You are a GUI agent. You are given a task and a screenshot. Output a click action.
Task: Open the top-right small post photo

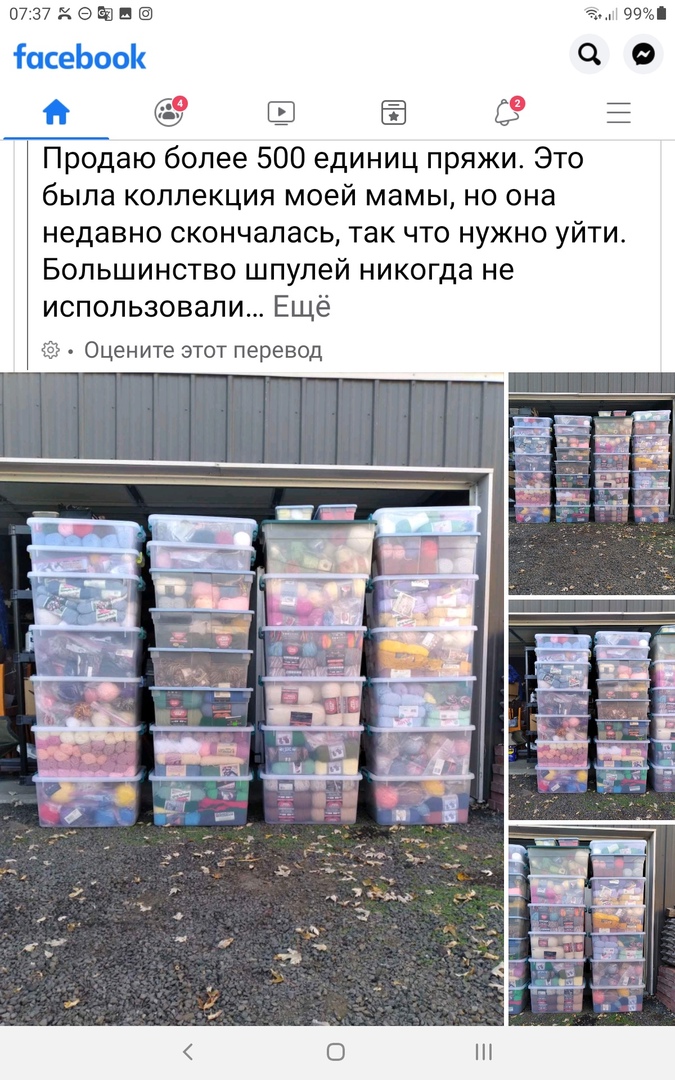591,483
